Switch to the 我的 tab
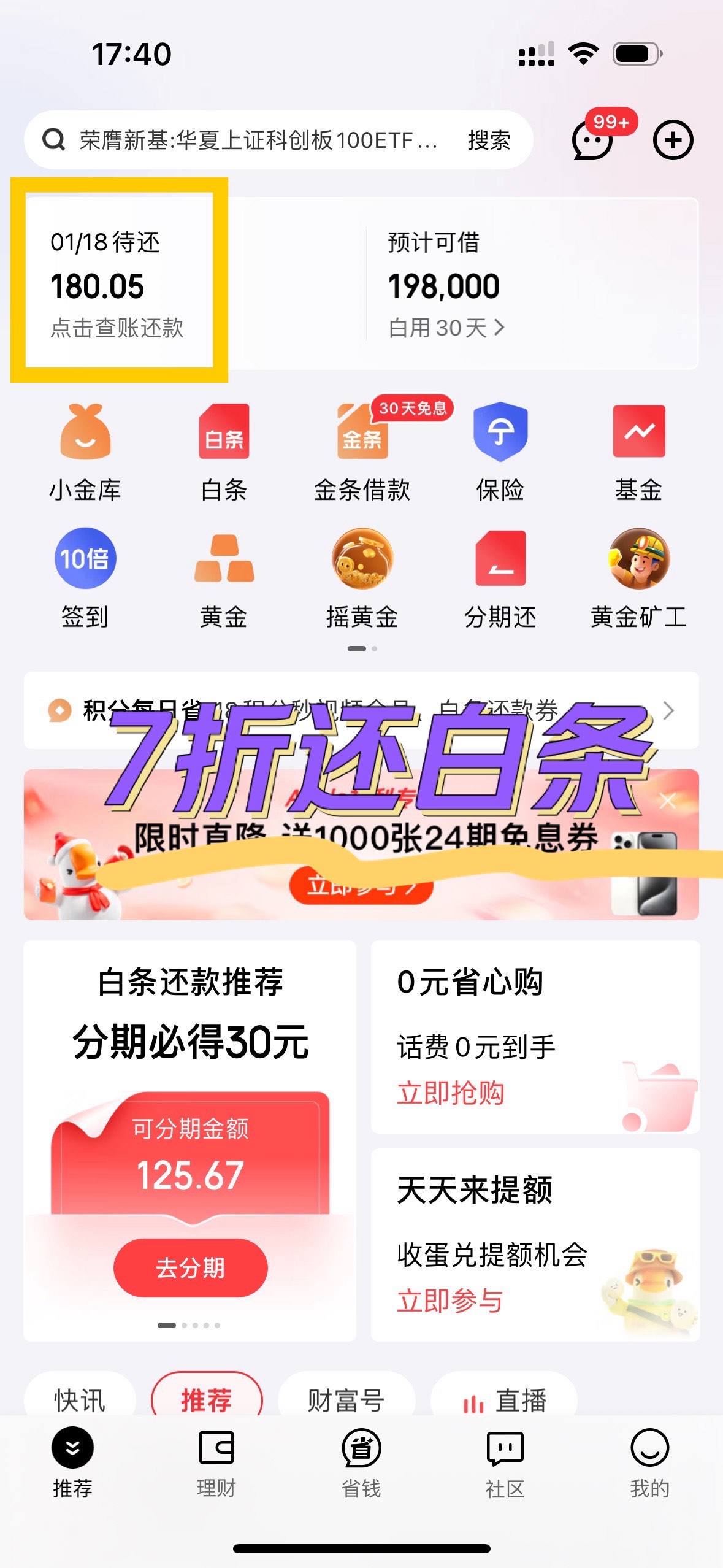Screen dimensions: 723x1568 tap(649, 1463)
